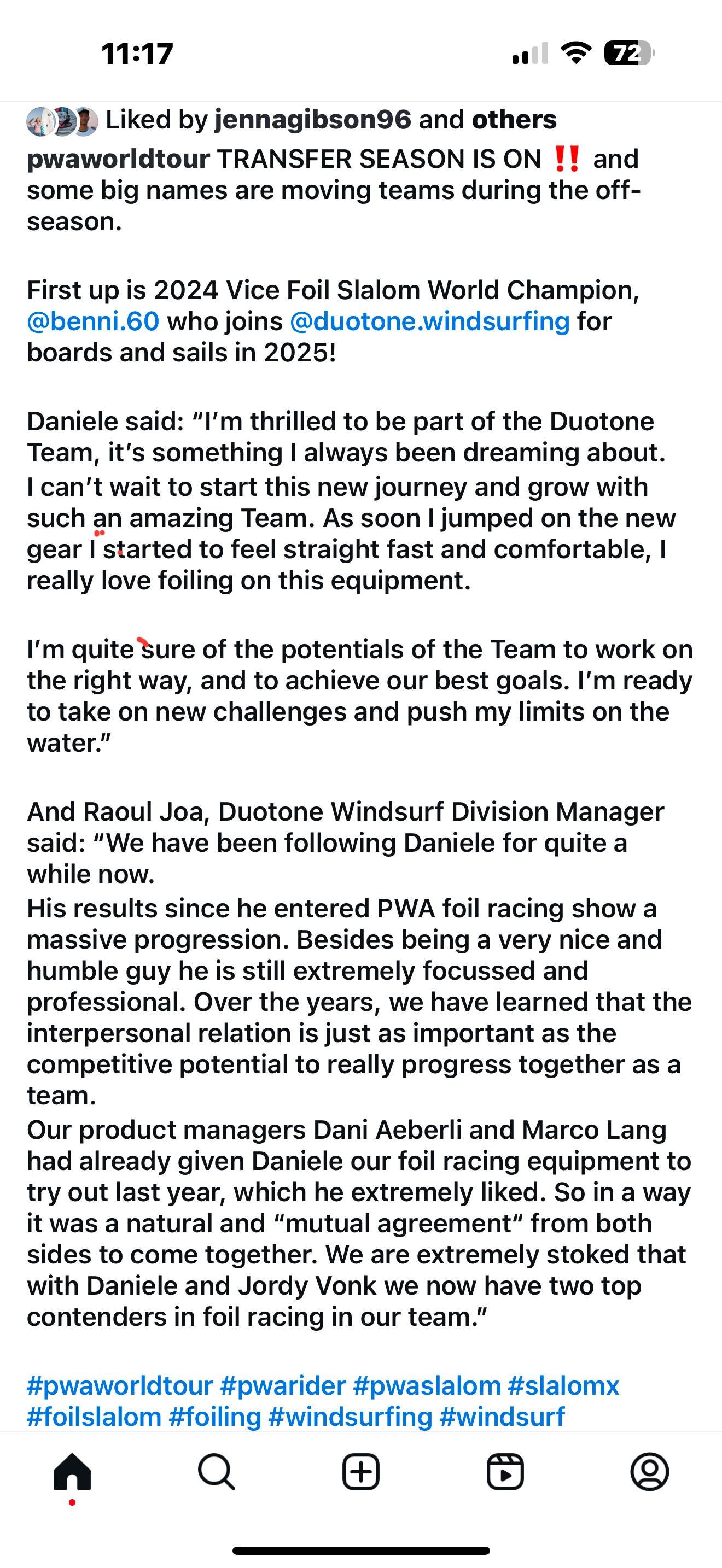Image resolution: width=722 pixels, height=1568 pixels.
Task: Open the pwaworldtour profile link
Action: tap(118, 159)
